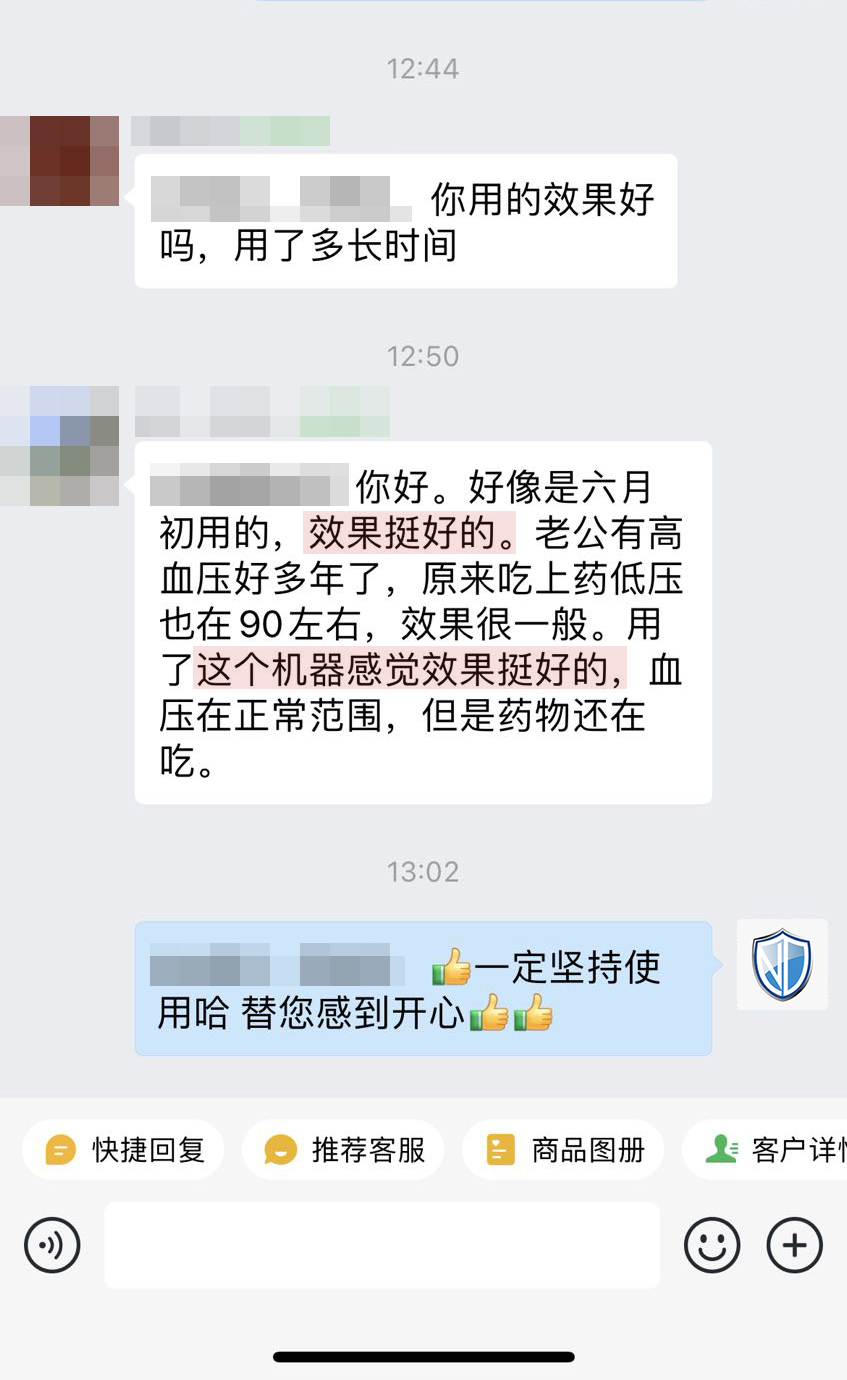
Task: Tap the first customer message bubble
Action: click(404, 220)
